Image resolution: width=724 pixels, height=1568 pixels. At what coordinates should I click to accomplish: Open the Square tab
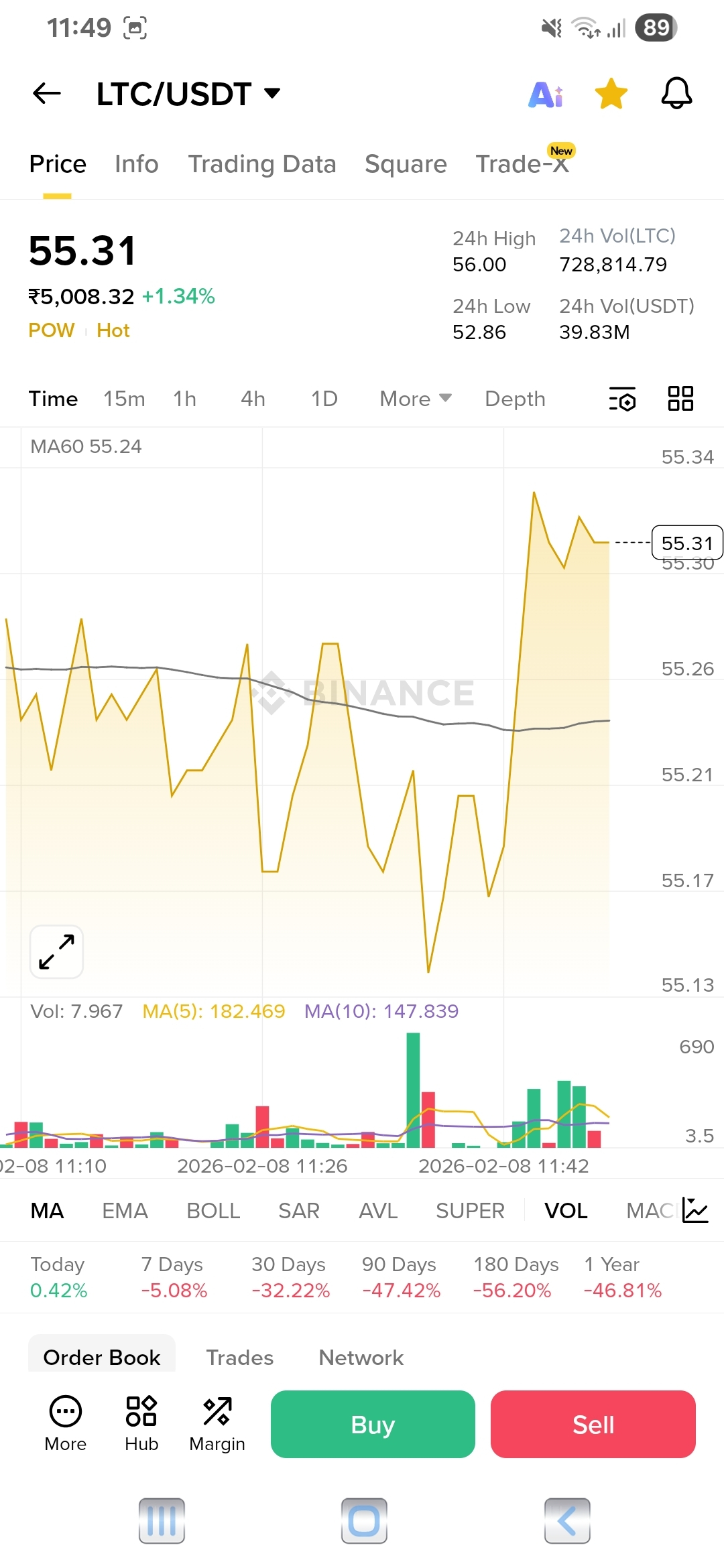click(406, 164)
